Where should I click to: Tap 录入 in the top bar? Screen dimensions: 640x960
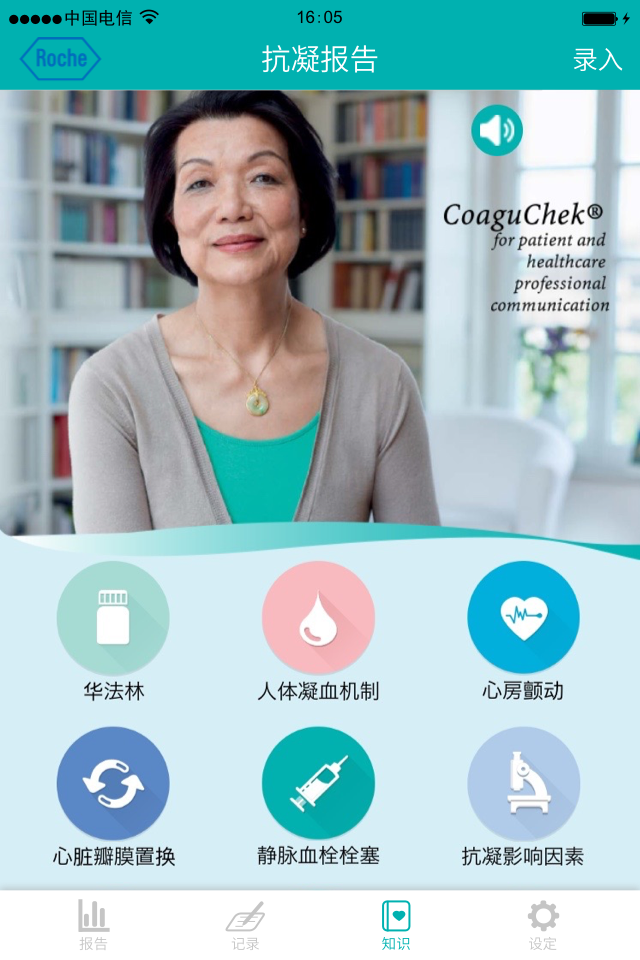[x=597, y=59]
